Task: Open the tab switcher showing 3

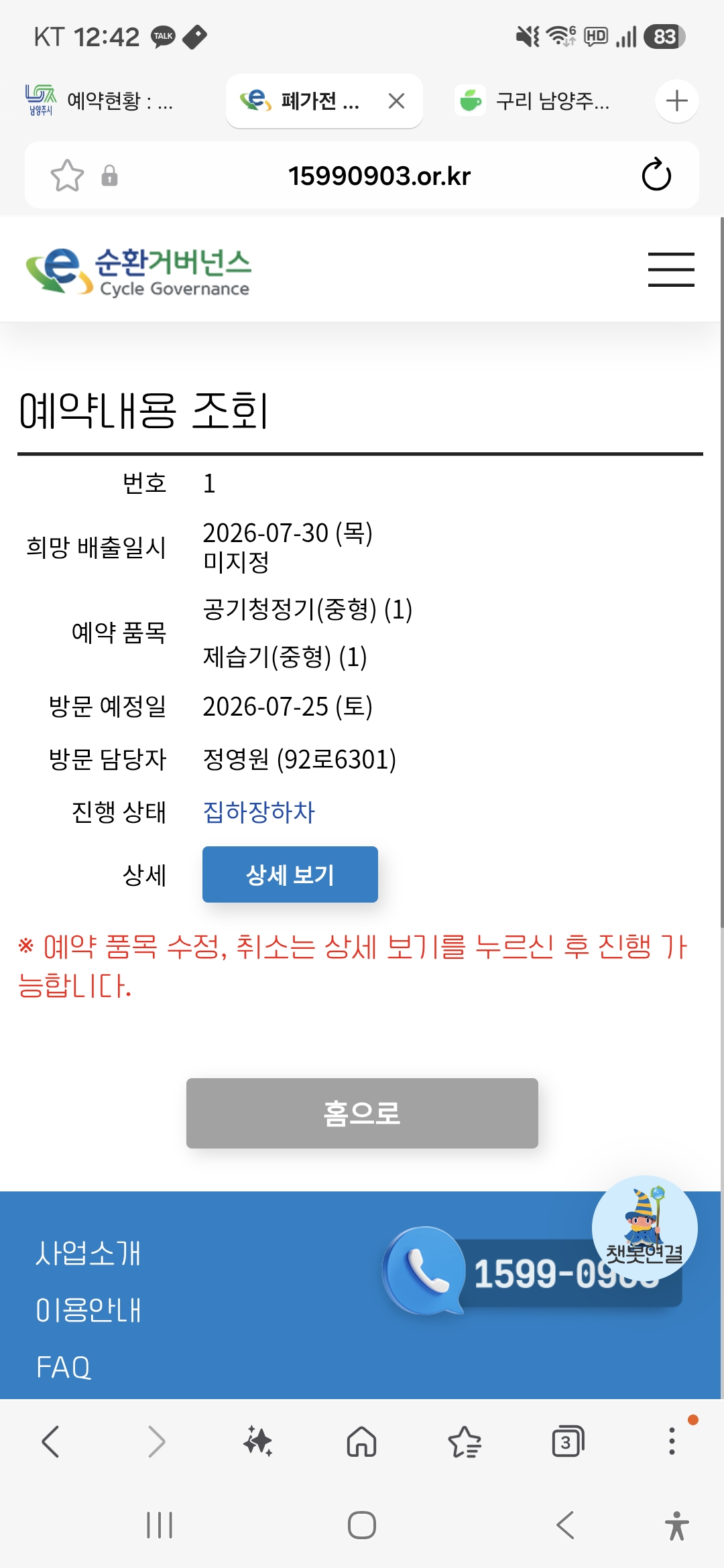Action: [x=568, y=1441]
